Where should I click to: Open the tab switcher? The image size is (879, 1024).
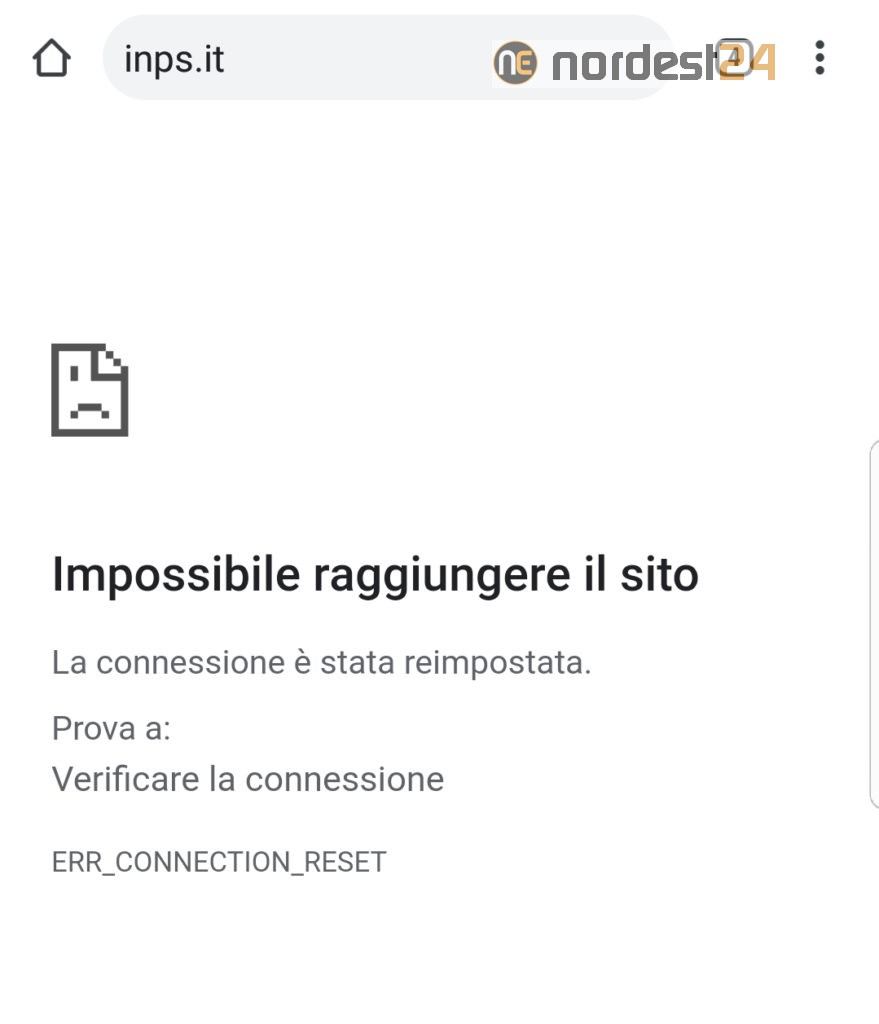tap(735, 57)
